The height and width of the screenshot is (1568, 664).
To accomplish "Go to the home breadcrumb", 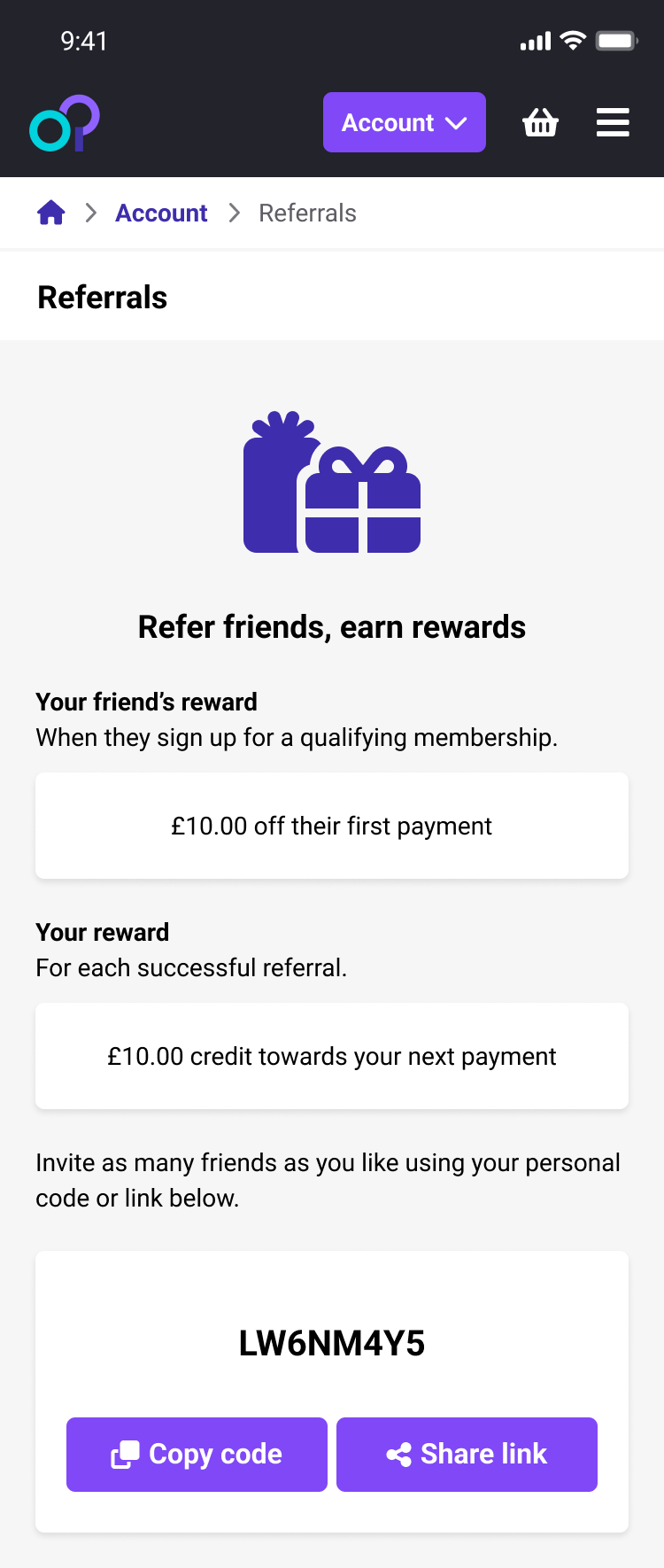I will coord(51,213).
